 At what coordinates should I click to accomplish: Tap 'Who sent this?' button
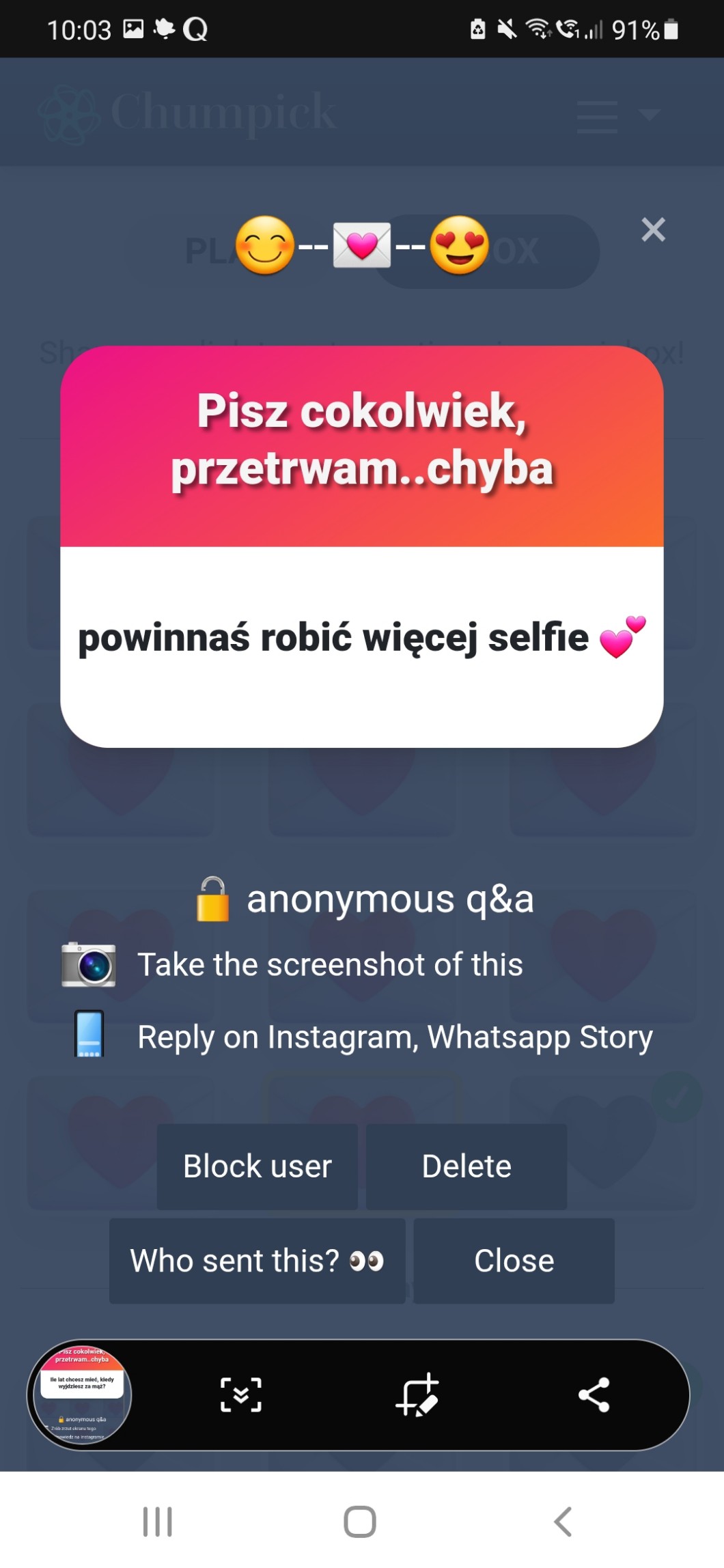257,1261
